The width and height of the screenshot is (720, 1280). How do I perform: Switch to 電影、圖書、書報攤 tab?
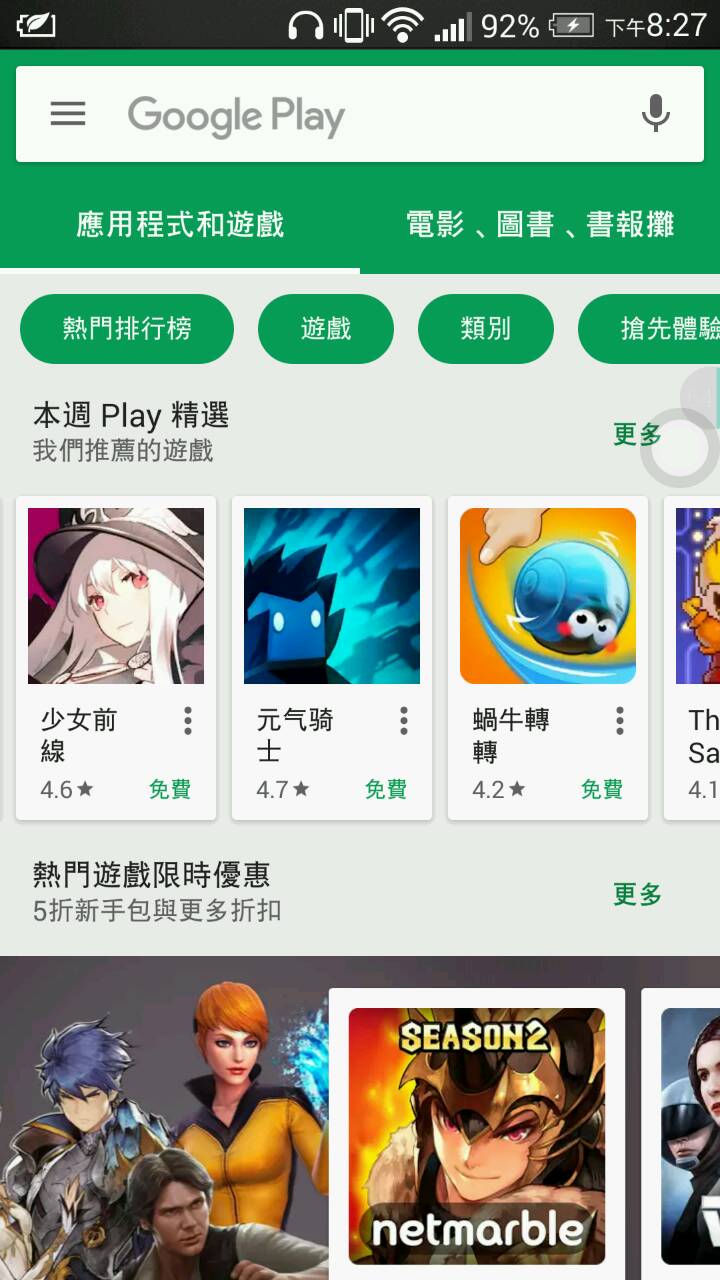pyautogui.click(x=540, y=224)
